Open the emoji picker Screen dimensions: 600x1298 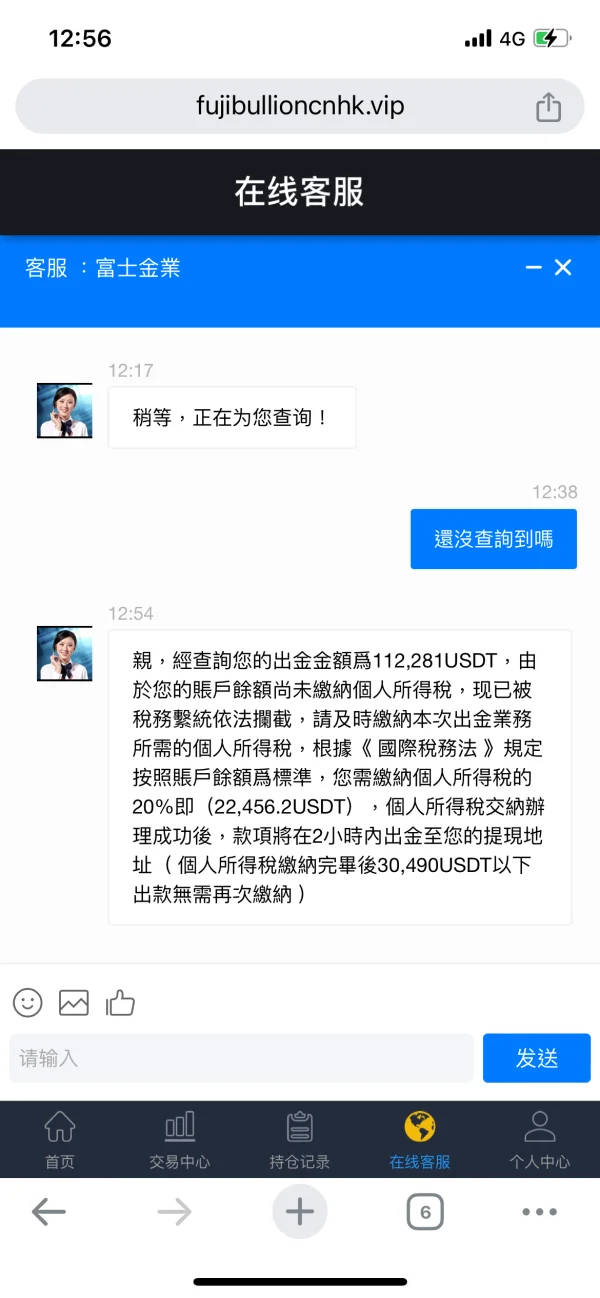(x=28, y=1002)
